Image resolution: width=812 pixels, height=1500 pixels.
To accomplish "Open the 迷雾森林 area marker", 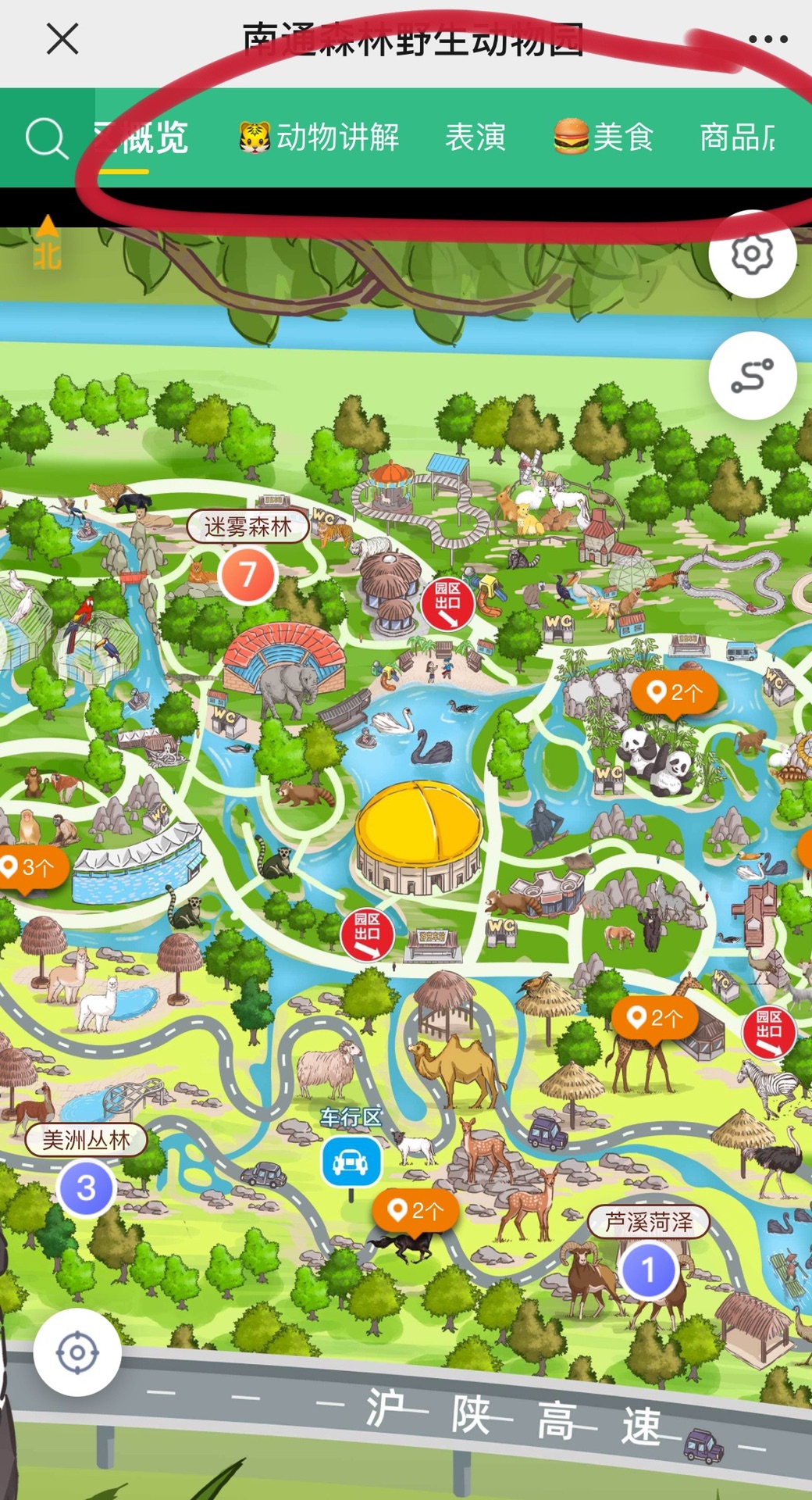I will coord(248,574).
